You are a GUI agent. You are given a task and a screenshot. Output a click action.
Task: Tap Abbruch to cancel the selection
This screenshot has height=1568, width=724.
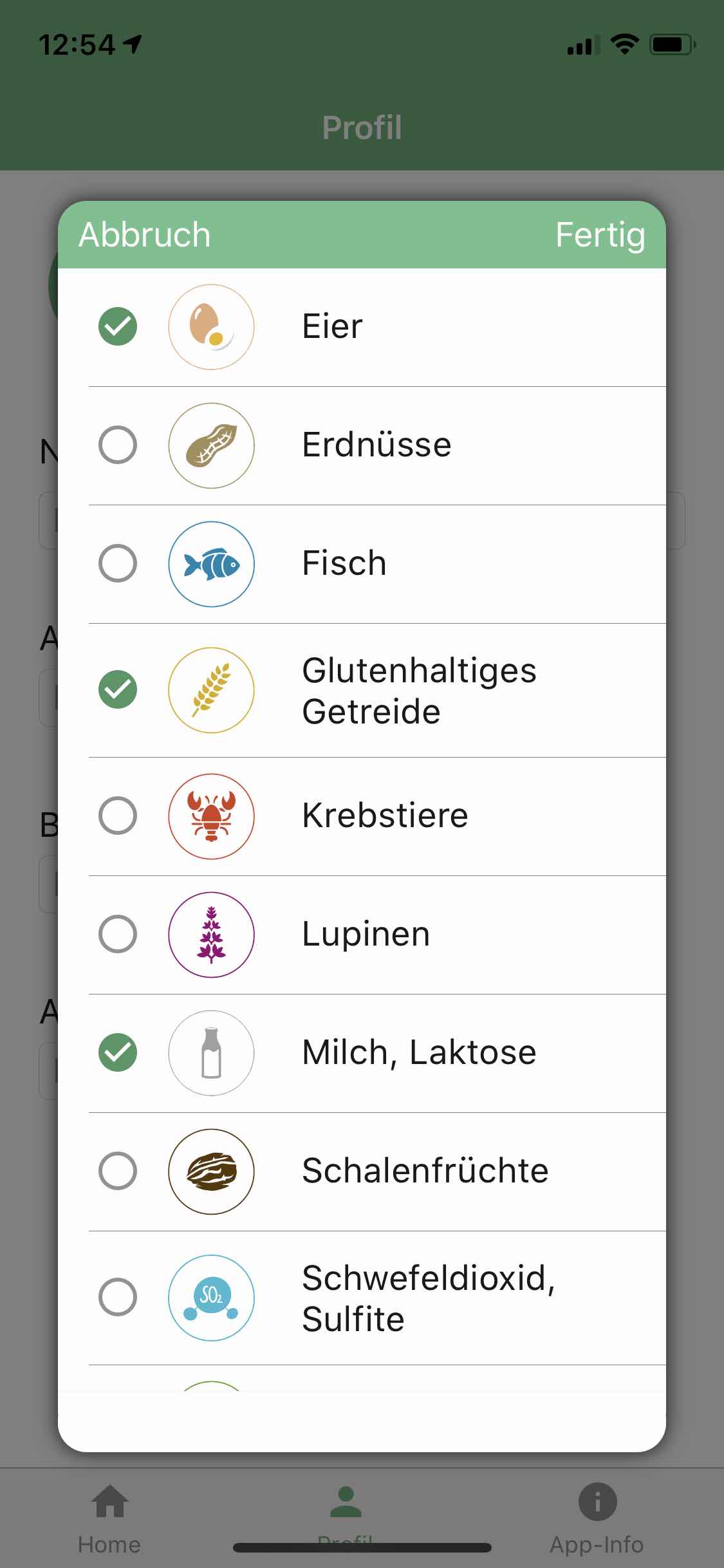(144, 234)
